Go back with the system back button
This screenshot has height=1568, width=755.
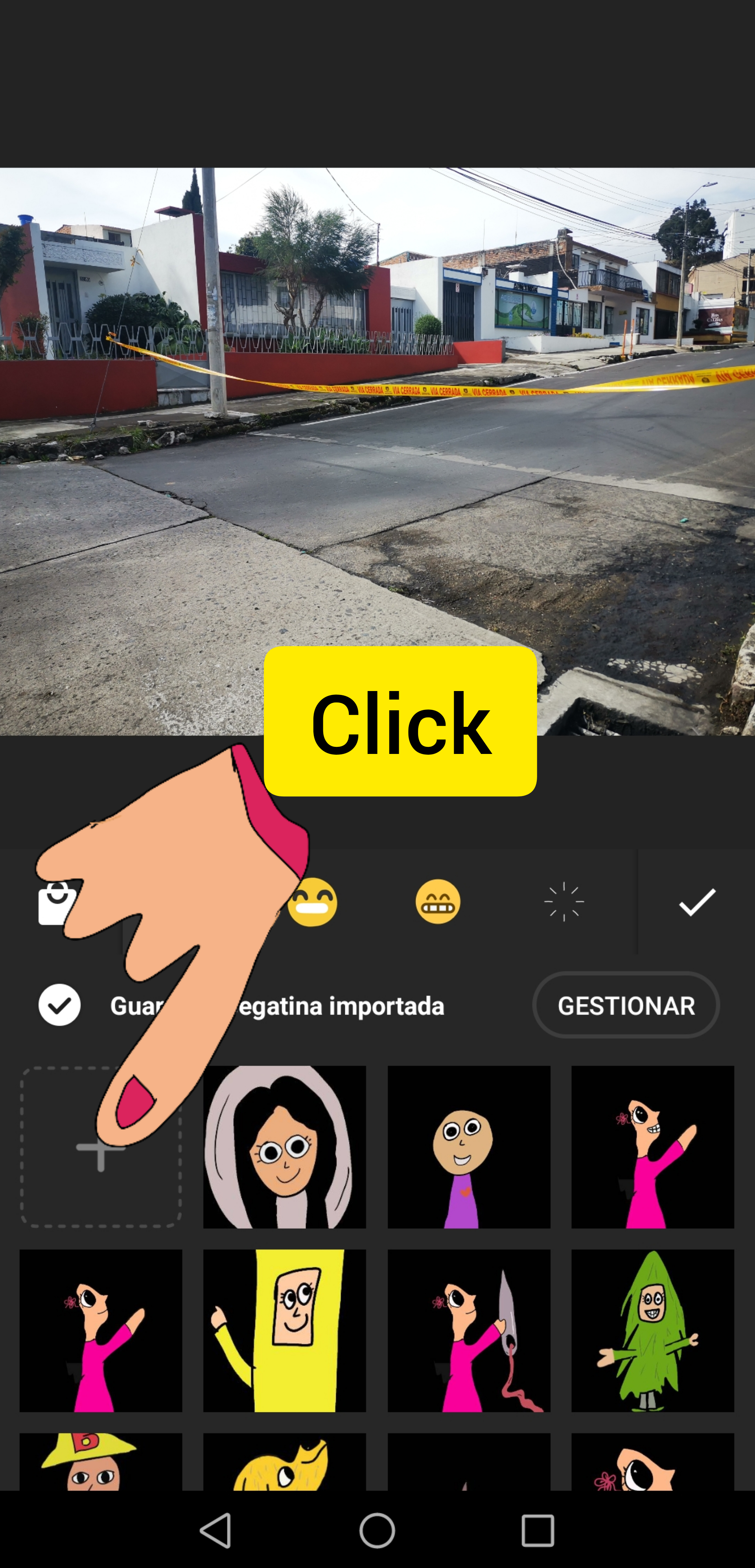pos(217,1529)
